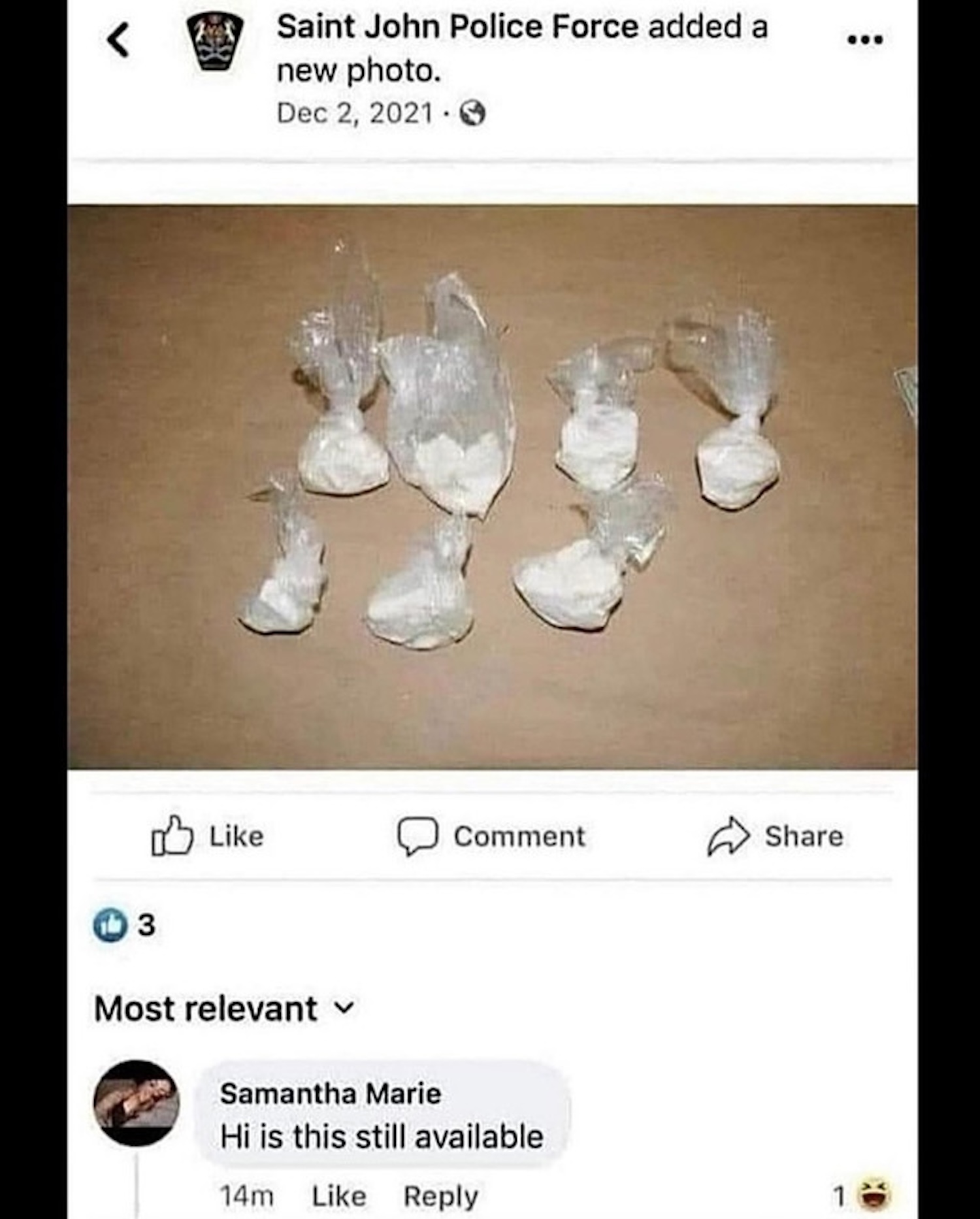
Task: Like the Saint John Police Force post
Action: tap(208, 836)
